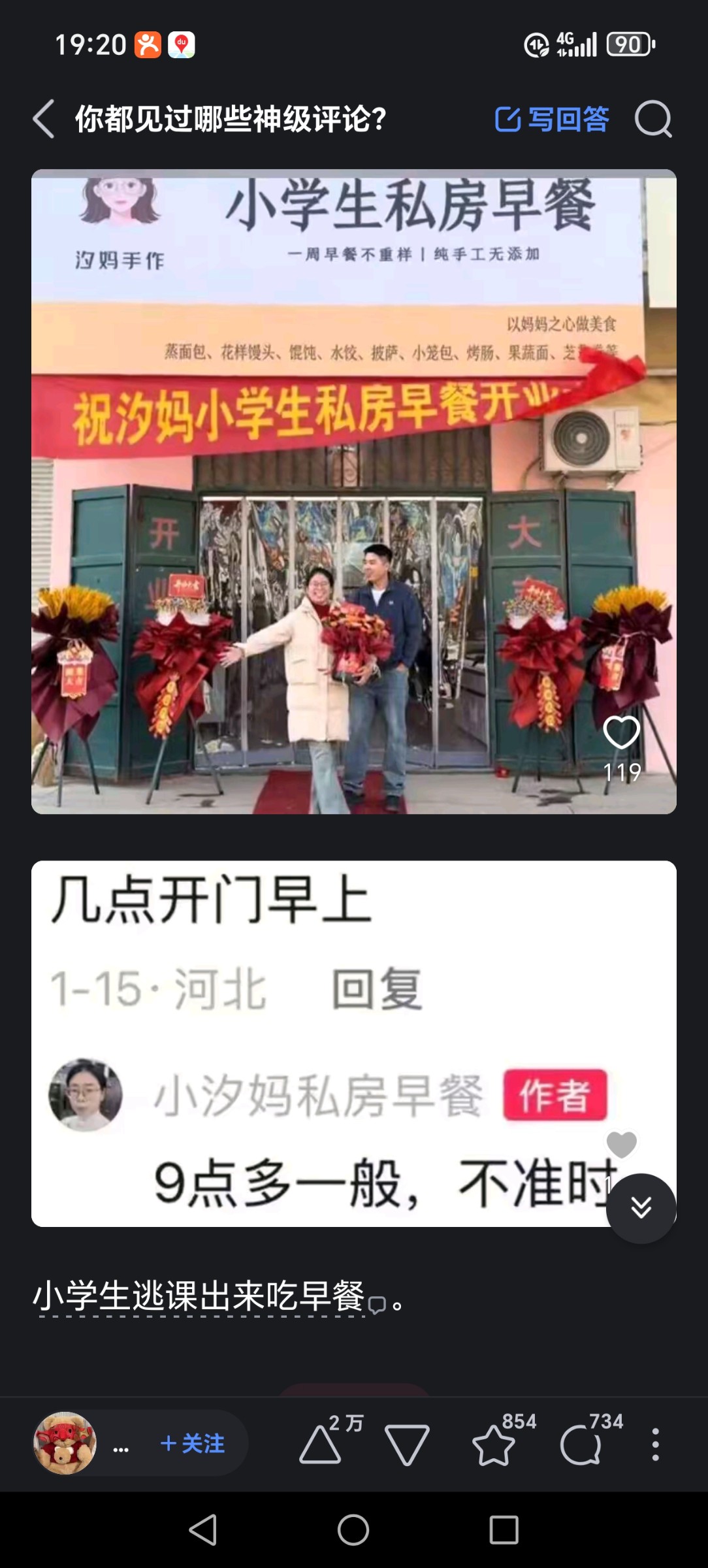Go back from the question page
Screen dimensions: 708x1568
tap(43, 119)
